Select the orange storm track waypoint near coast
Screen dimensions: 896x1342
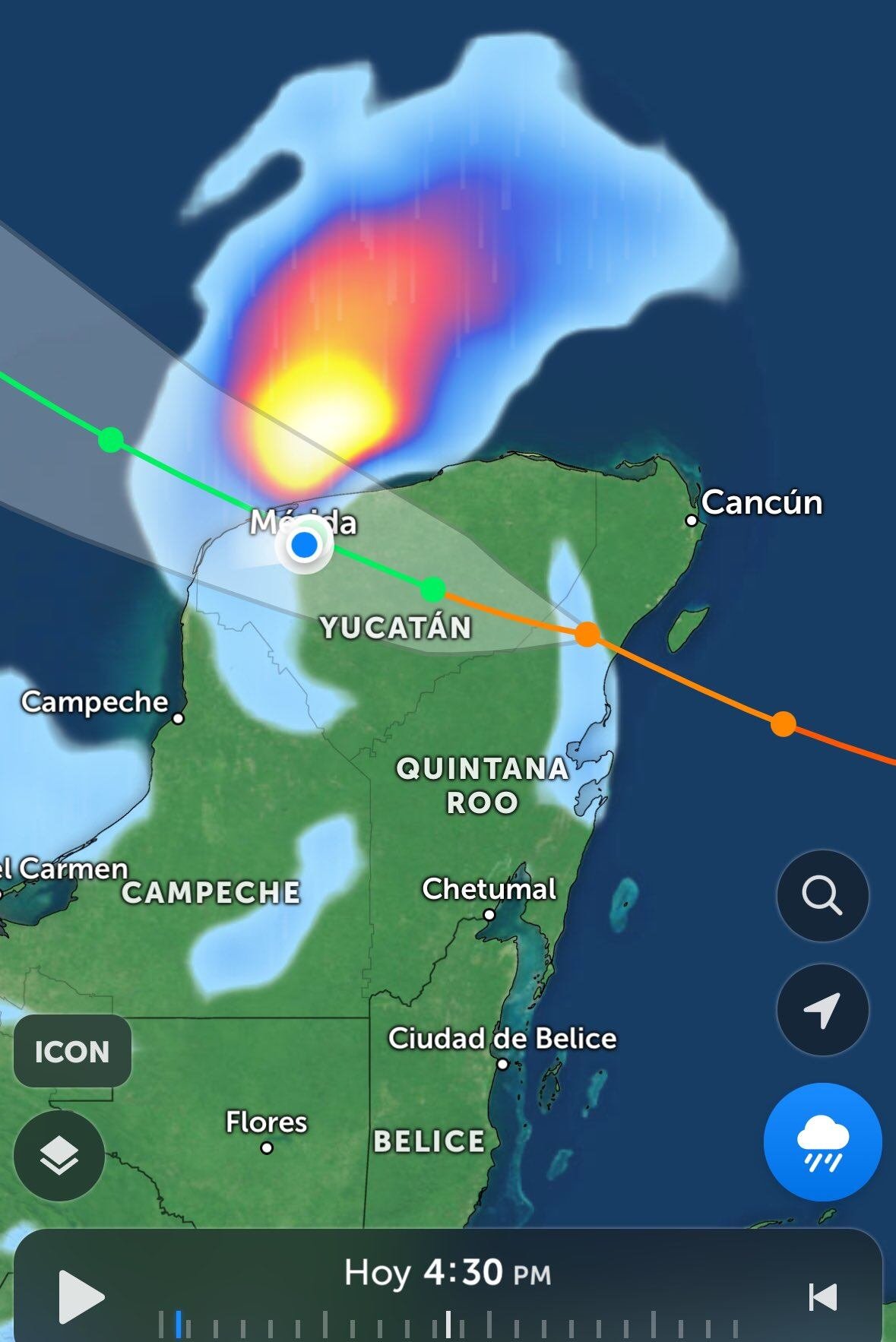587,635
